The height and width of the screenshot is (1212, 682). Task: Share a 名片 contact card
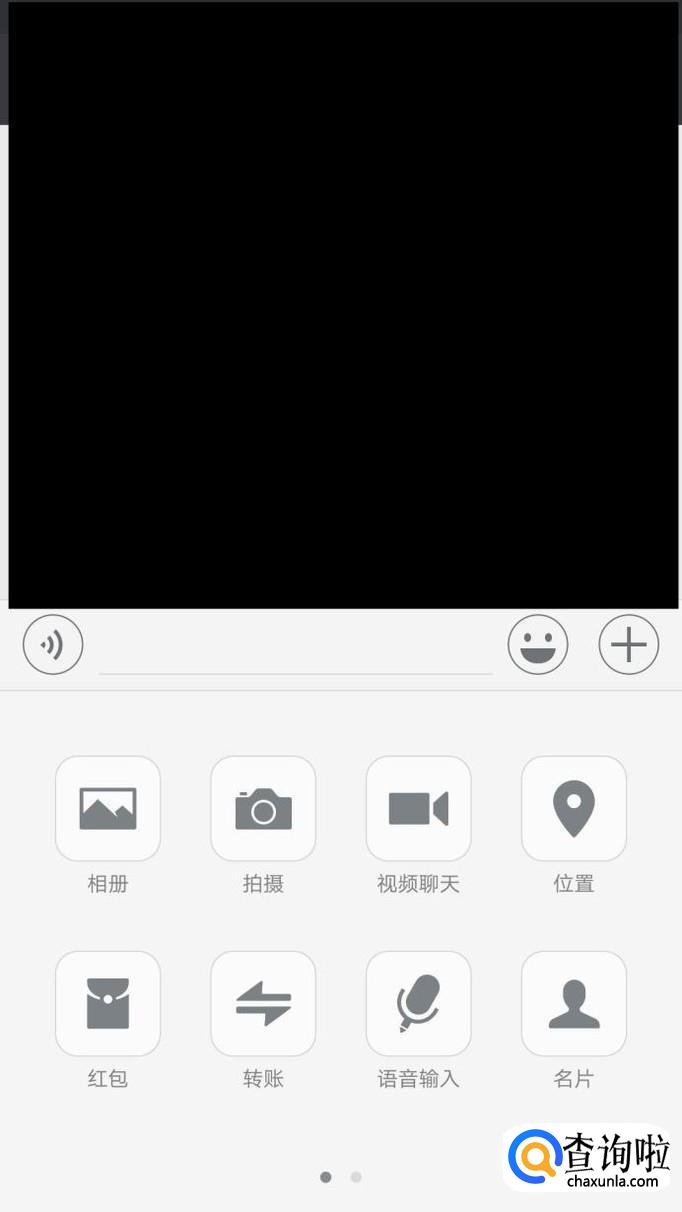[x=574, y=1003]
